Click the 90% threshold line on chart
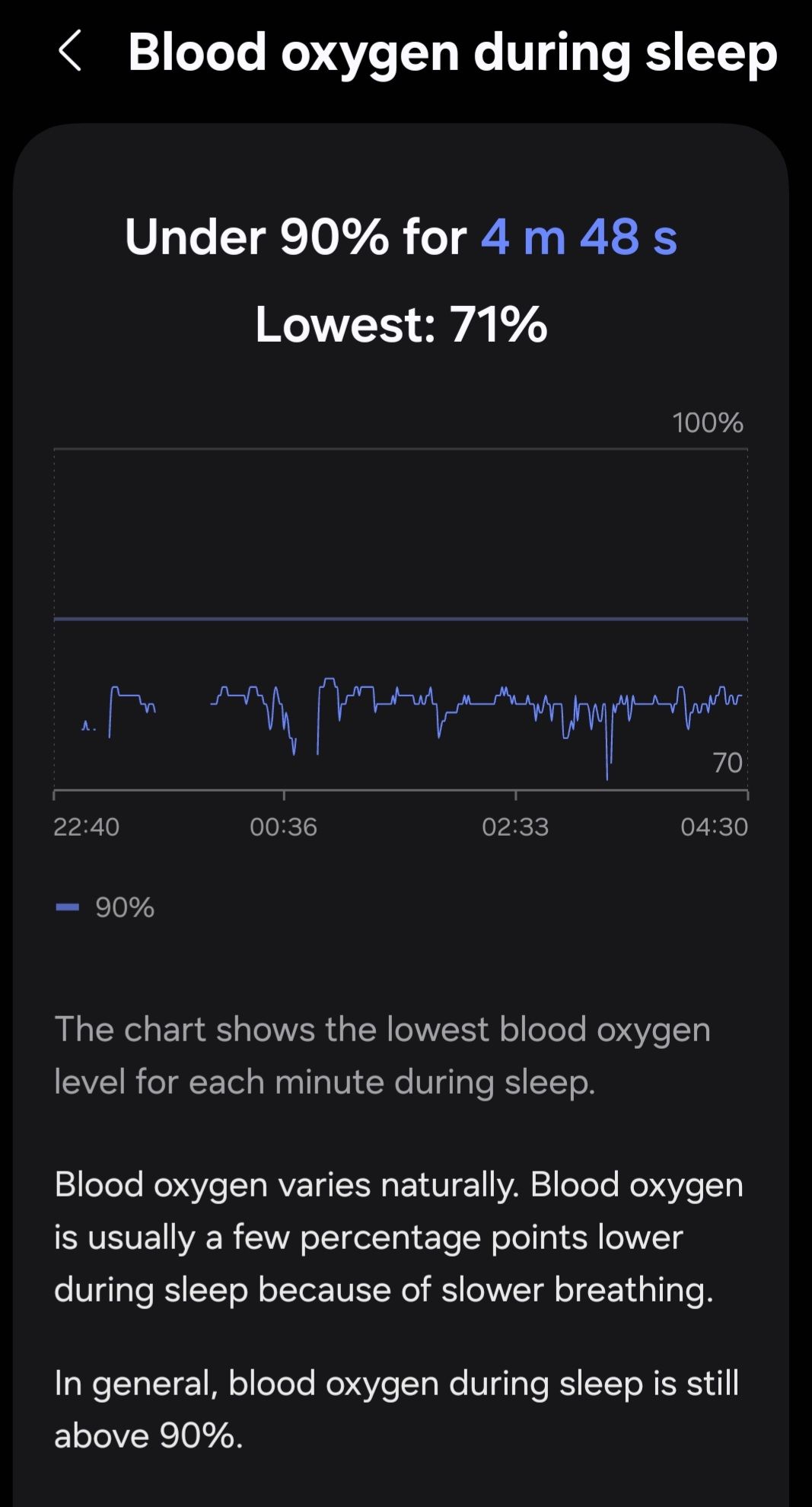The height and width of the screenshot is (1507, 812). [402, 620]
